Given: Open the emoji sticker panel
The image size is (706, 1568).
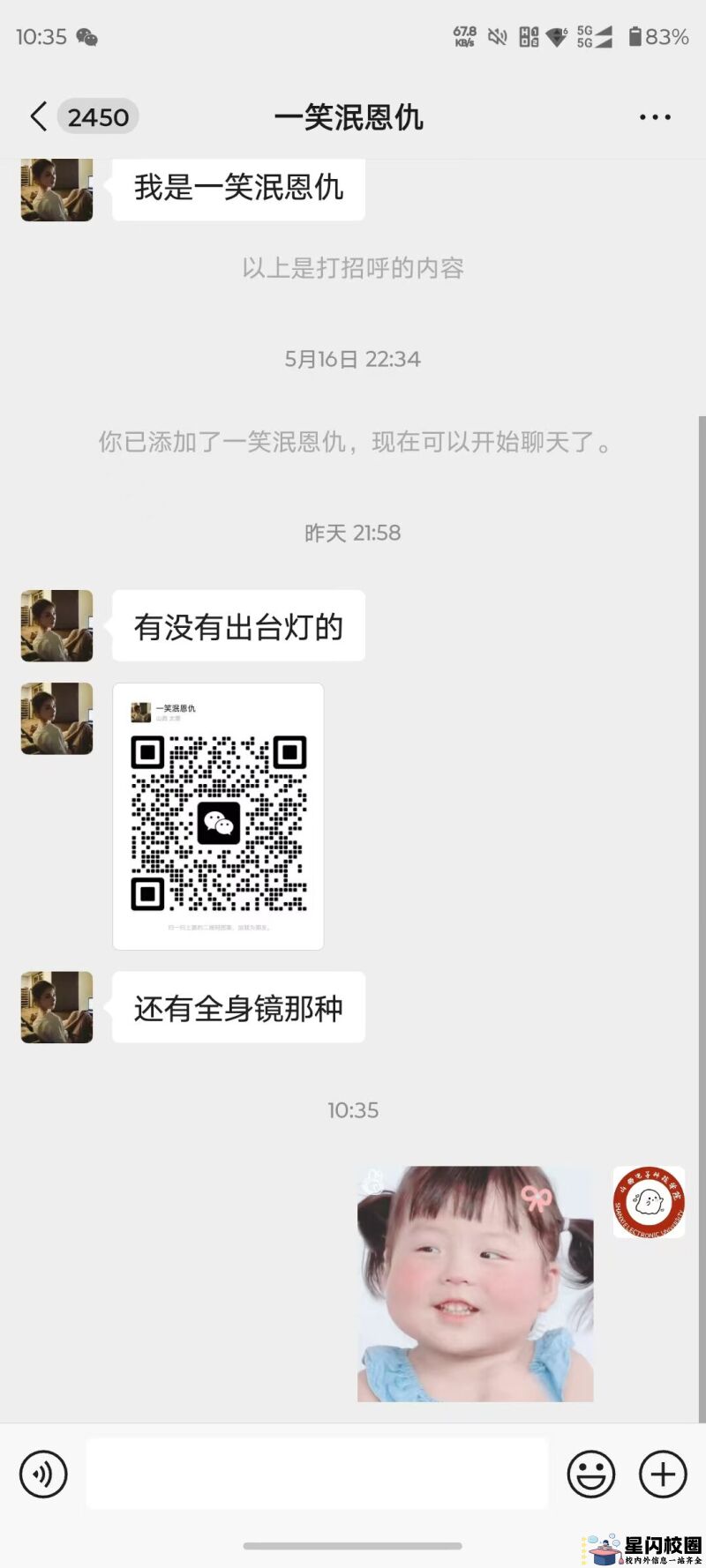Looking at the screenshot, I should pyautogui.click(x=590, y=1474).
